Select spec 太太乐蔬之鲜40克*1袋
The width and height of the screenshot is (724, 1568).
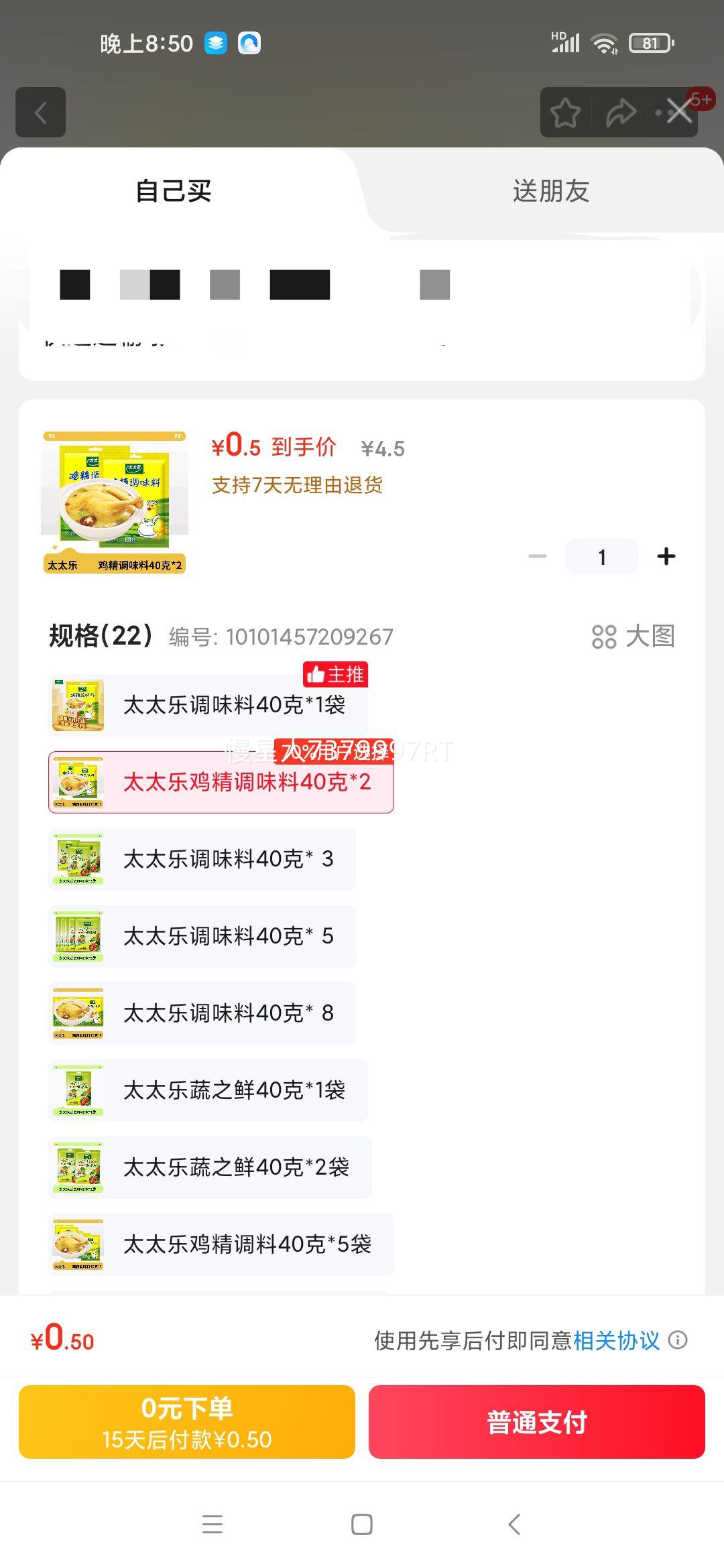pos(208,1090)
